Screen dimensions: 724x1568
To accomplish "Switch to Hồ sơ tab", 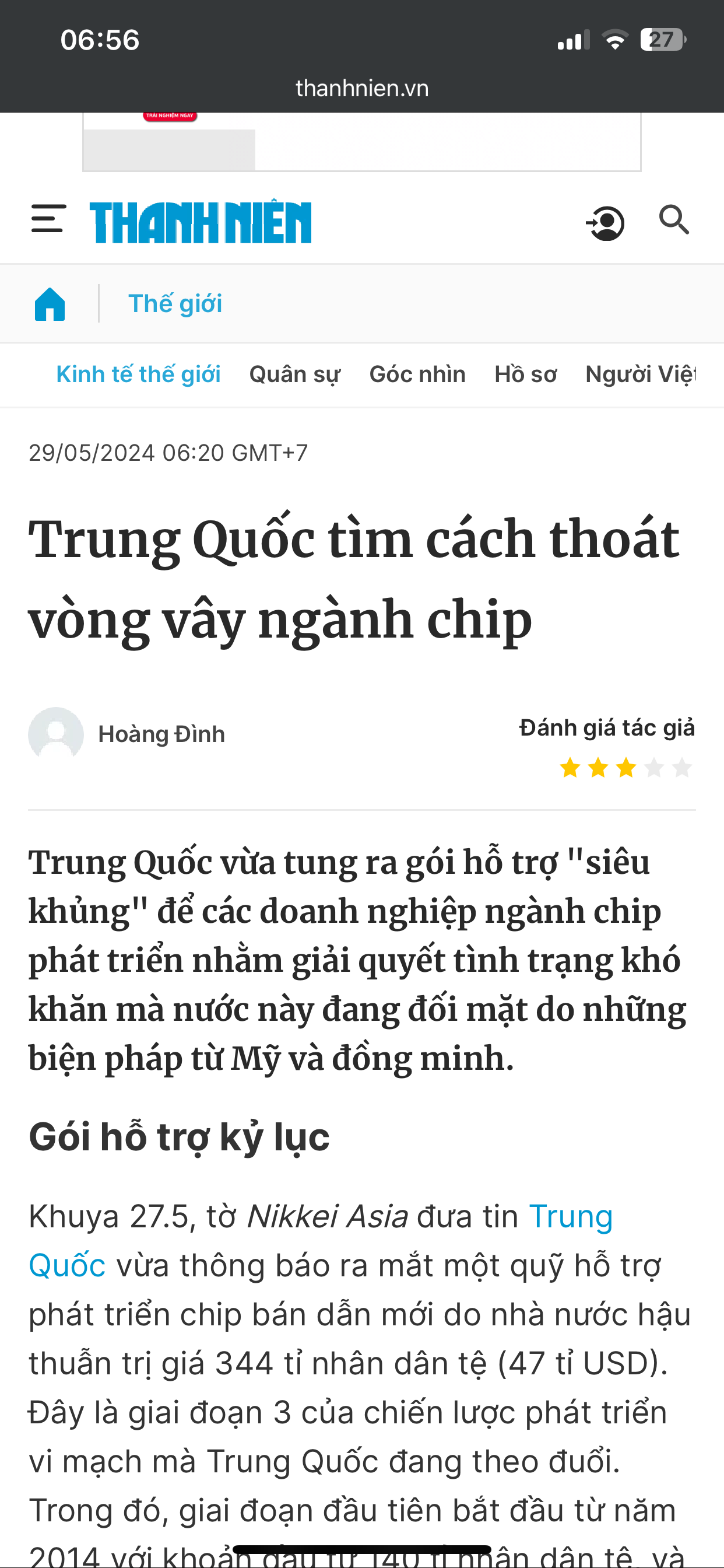I will 526,374.
